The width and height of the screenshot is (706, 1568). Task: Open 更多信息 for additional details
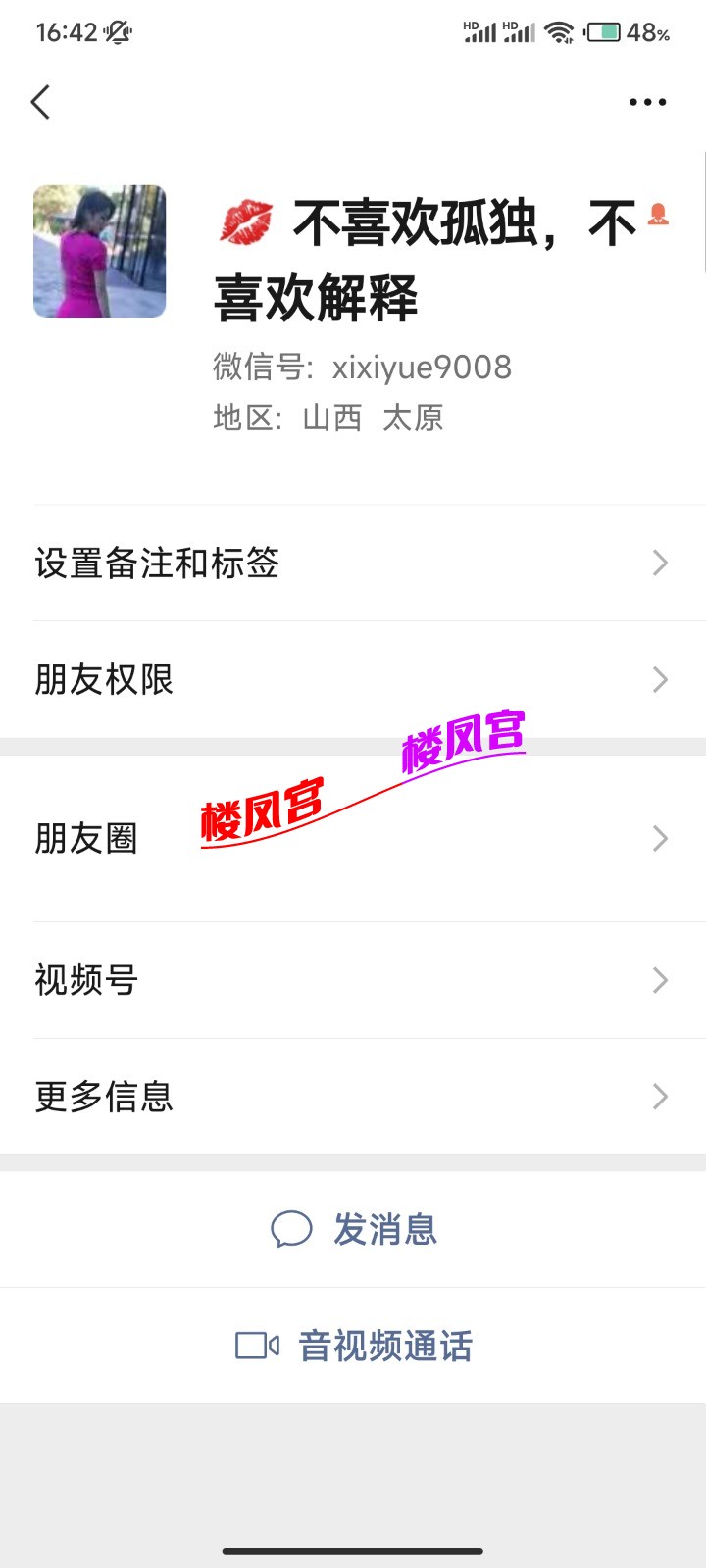pyautogui.click(x=353, y=1097)
